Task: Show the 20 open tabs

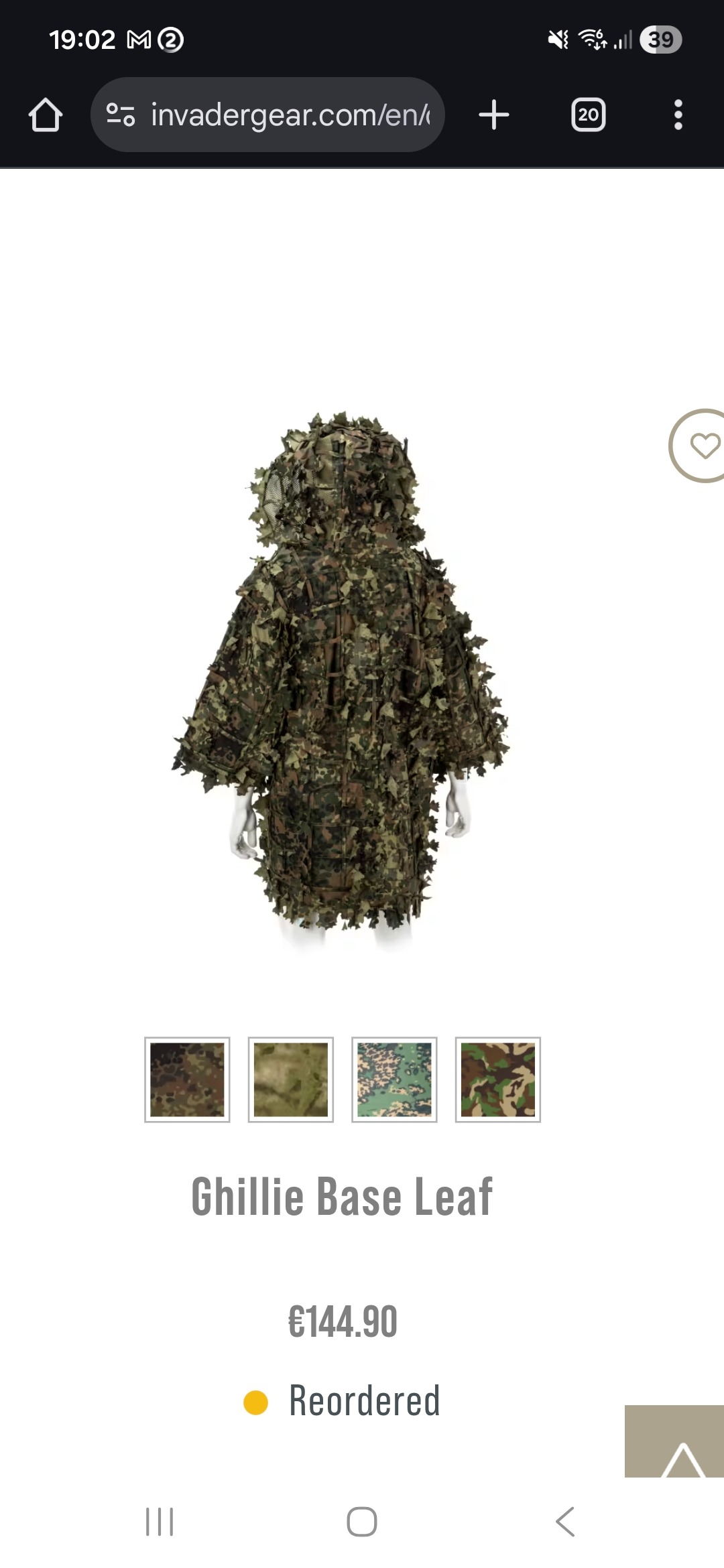Action: [x=588, y=115]
